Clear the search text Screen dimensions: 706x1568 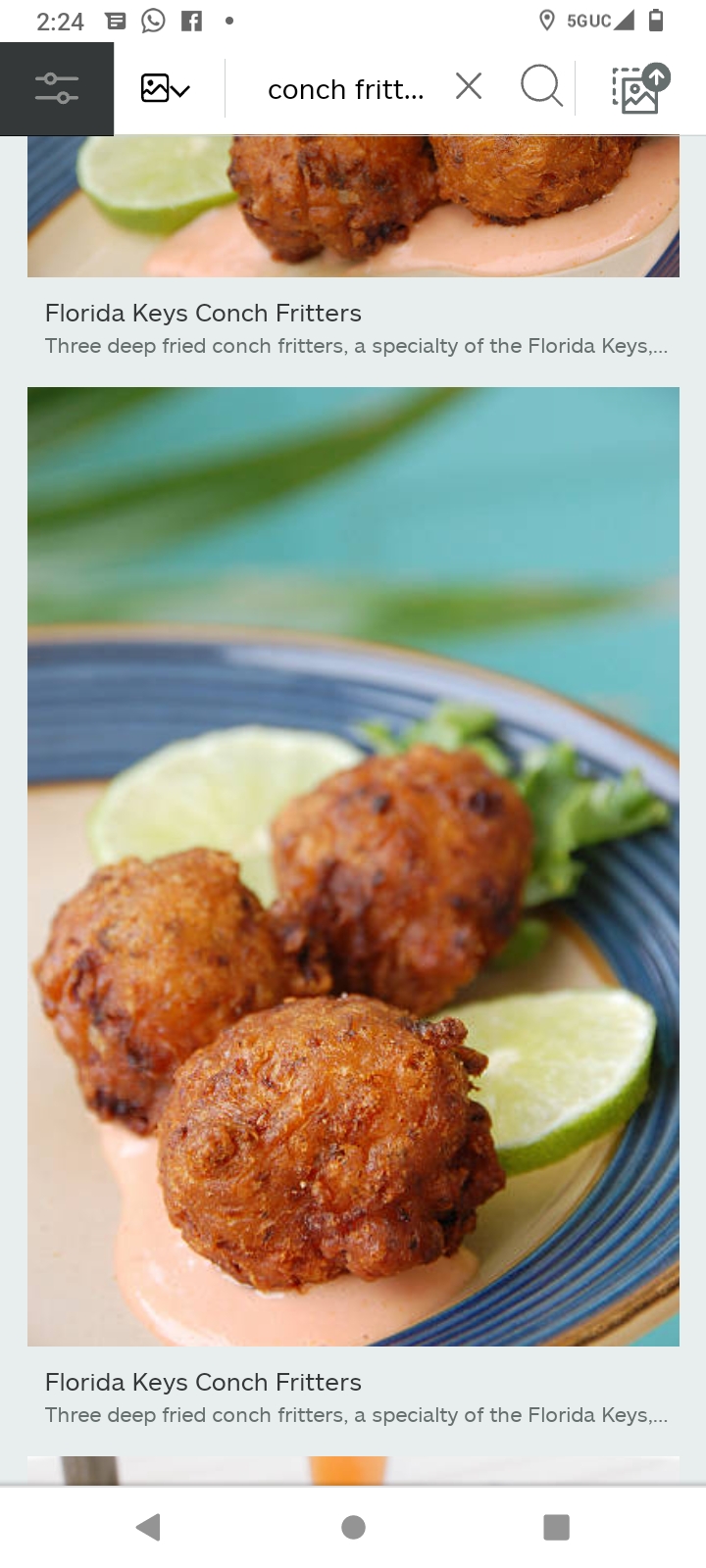click(x=469, y=87)
